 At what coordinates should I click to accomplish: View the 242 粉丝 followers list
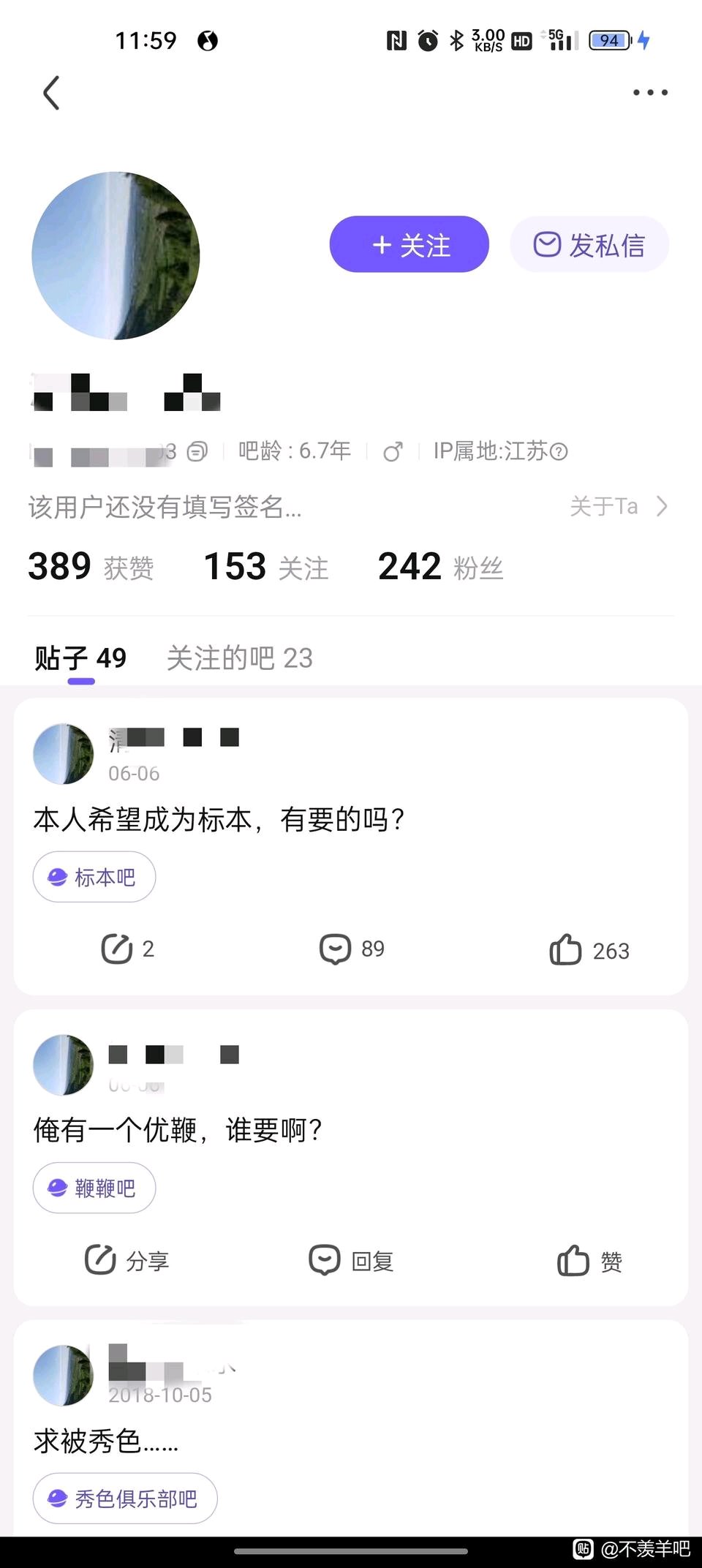click(440, 567)
